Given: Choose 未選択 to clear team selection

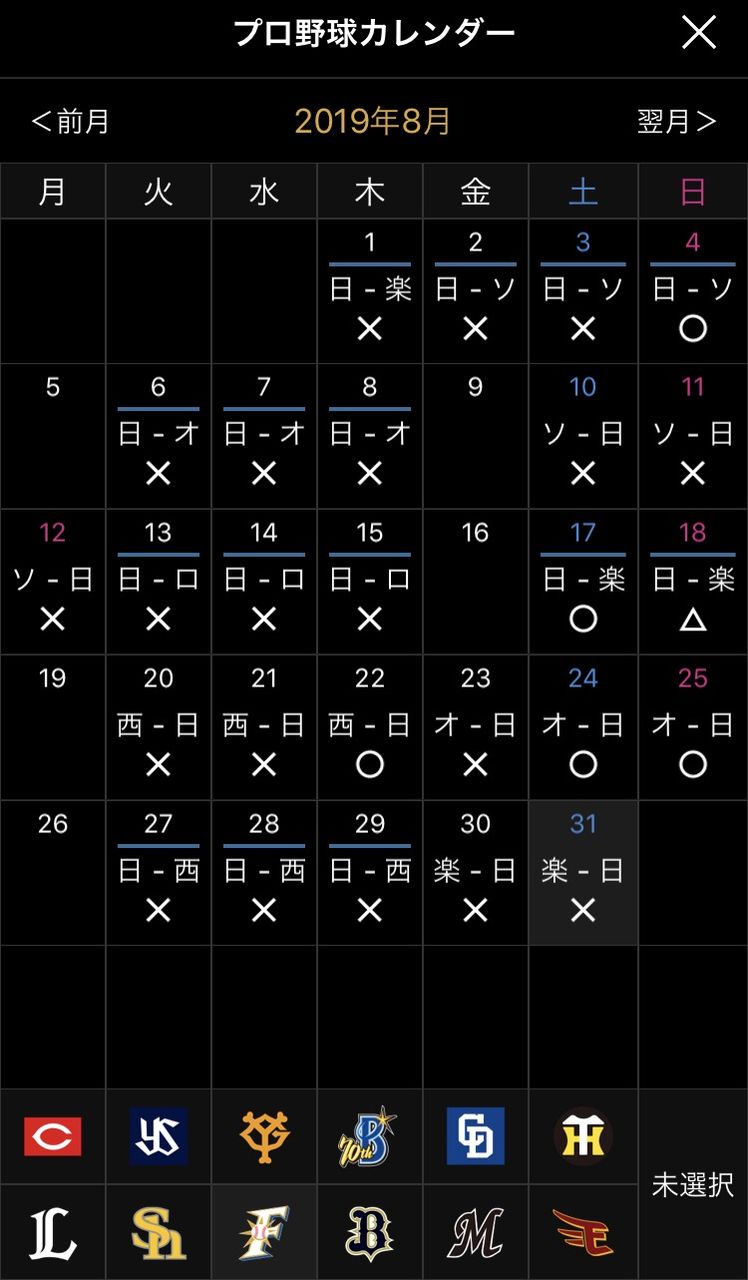Looking at the screenshot, I should click(x=693, y=1185).
